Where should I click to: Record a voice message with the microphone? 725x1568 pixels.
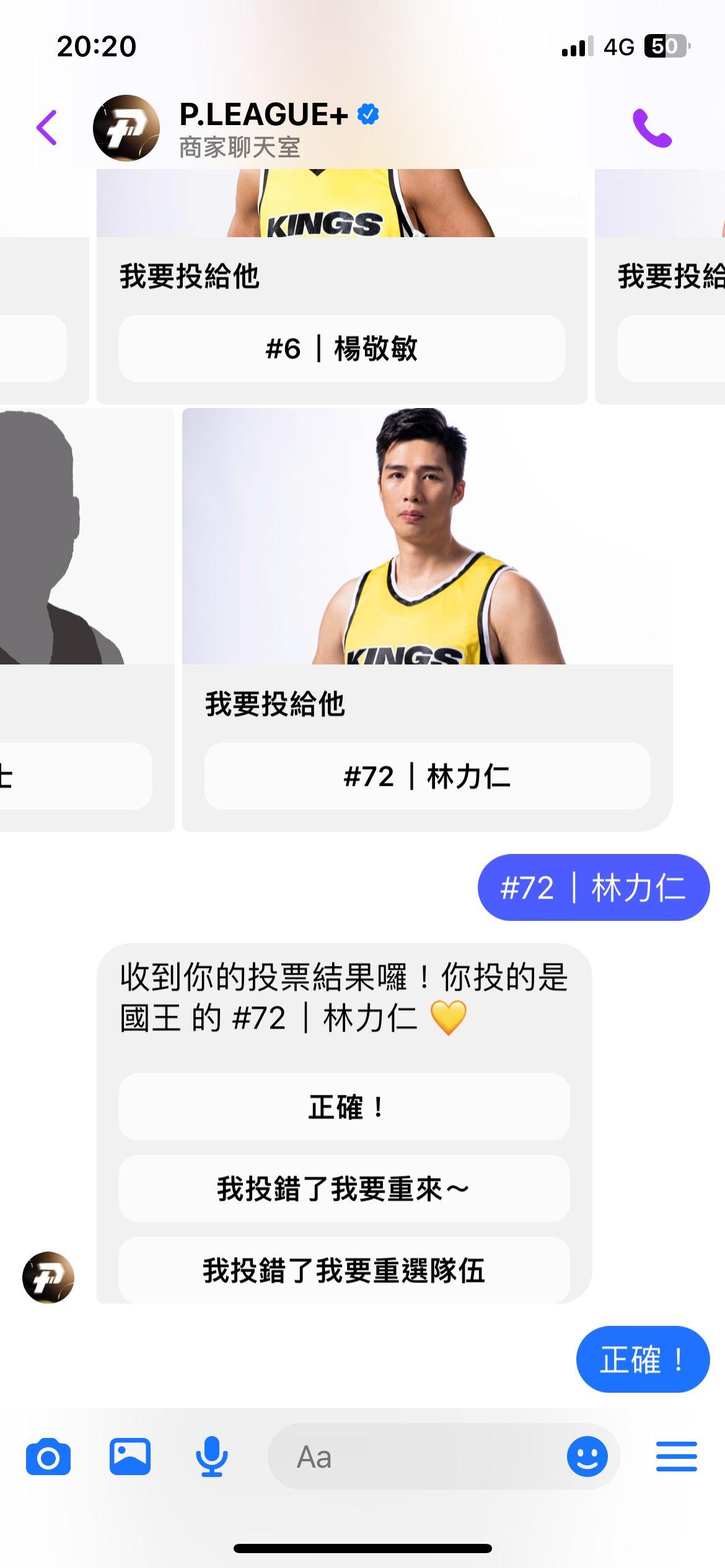click(212, 1457)
